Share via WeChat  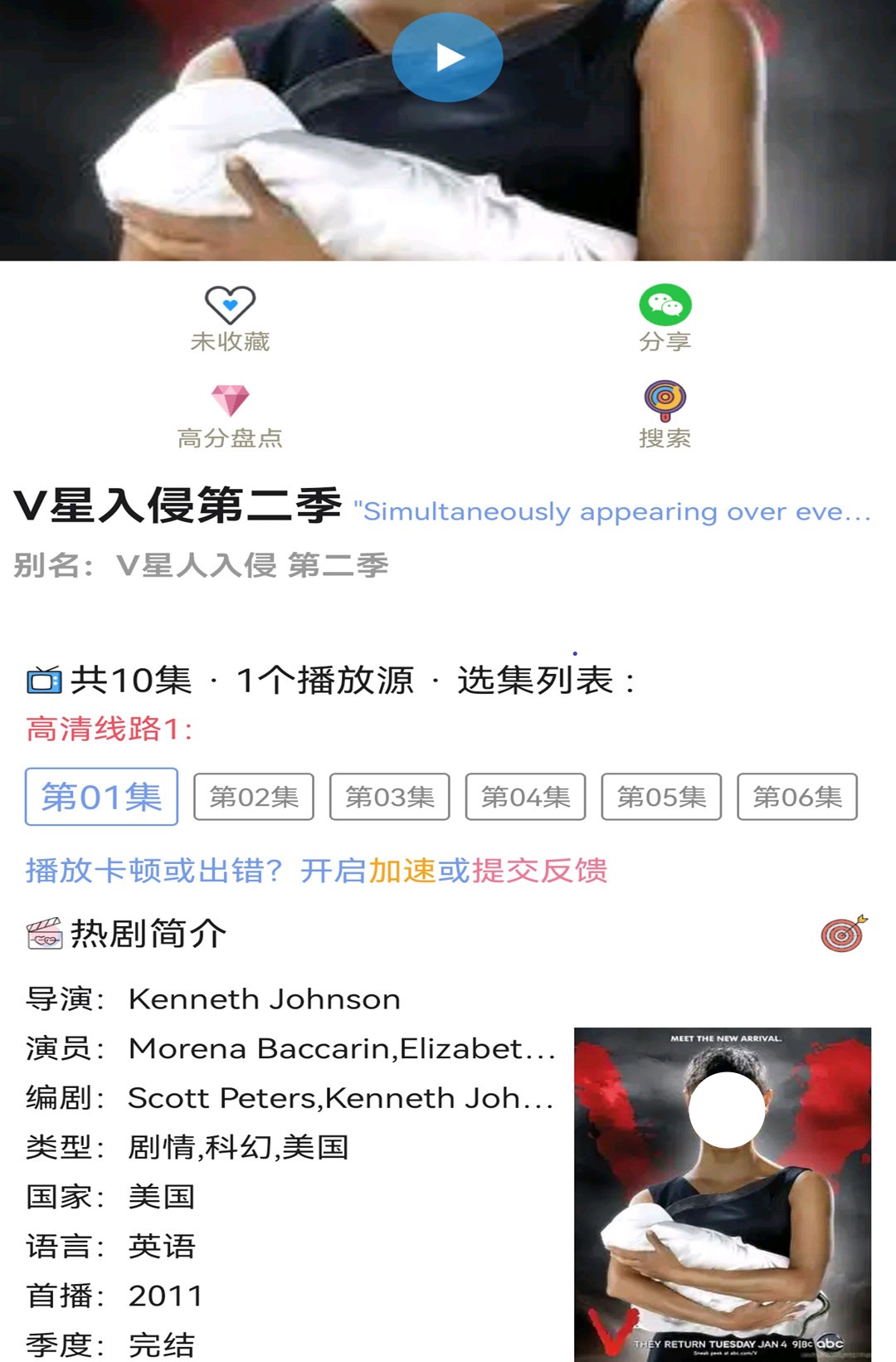(x=665, y=319)
